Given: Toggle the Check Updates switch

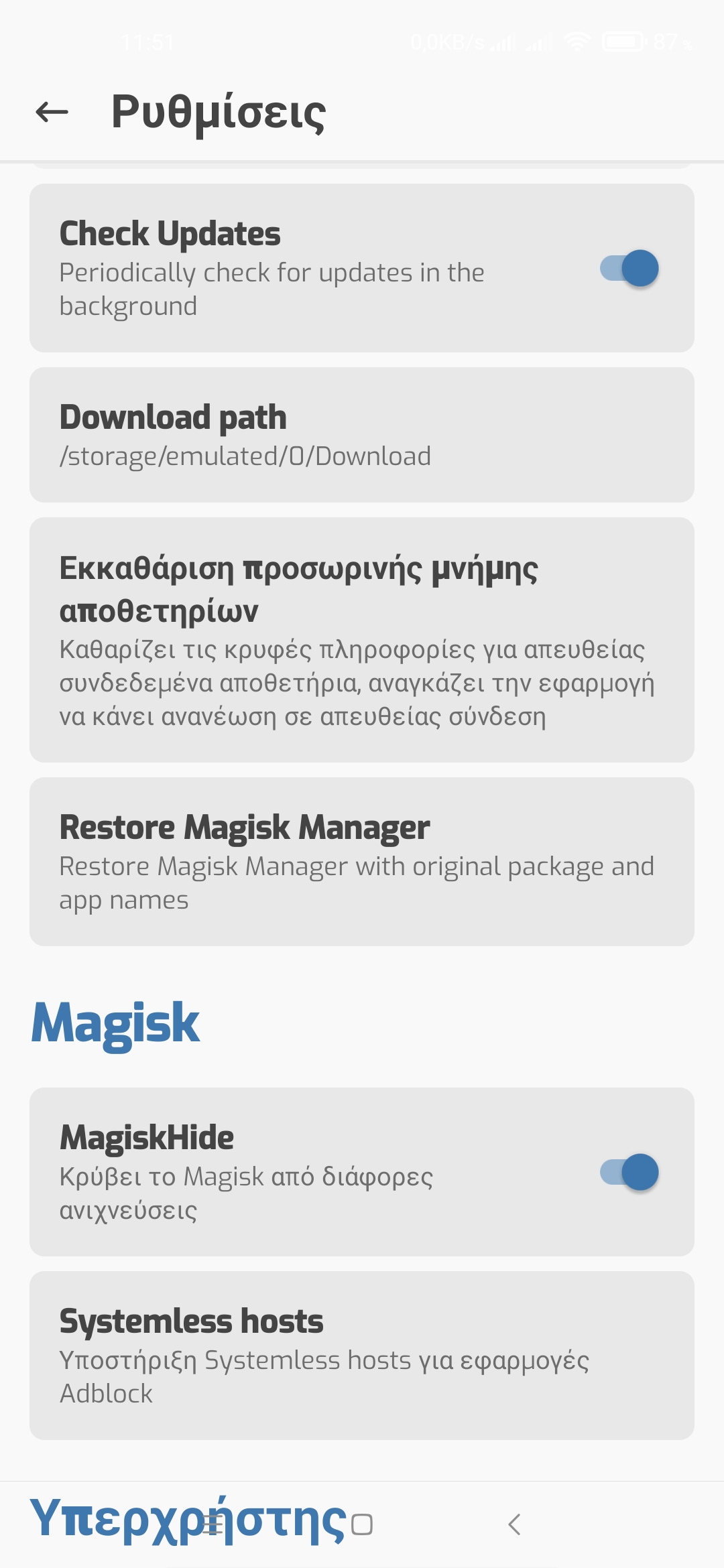Looking at the screenshot, I should pos(629,269).
